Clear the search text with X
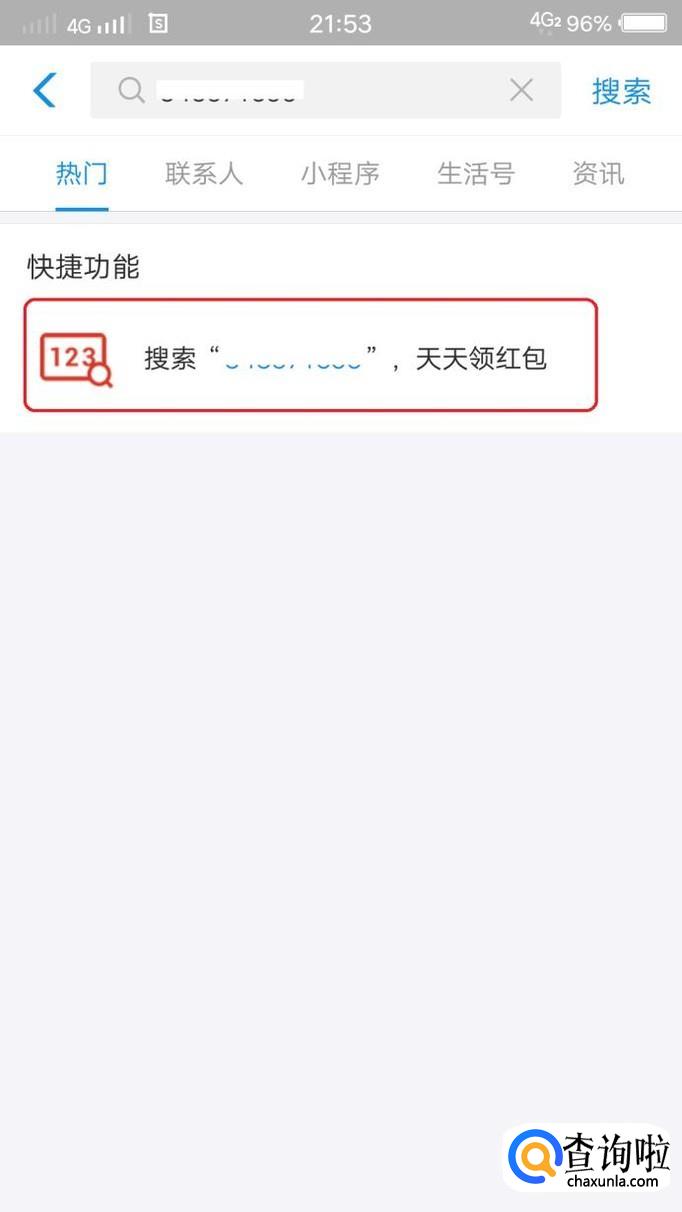The width and height of the screenshot is (682, 1212). [x=521, y=91]
